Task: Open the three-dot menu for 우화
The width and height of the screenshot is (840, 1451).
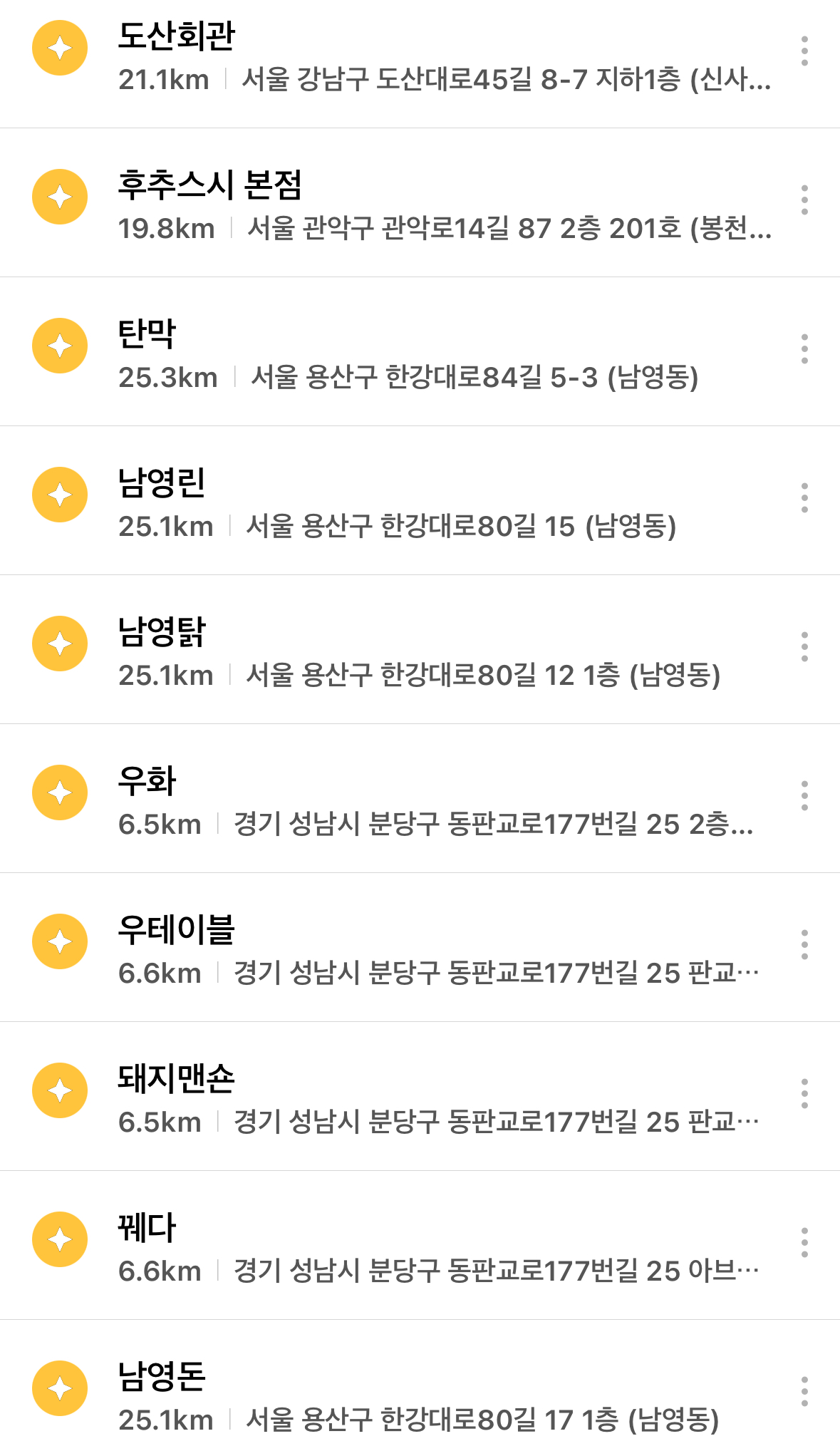Action: [804, 796]
